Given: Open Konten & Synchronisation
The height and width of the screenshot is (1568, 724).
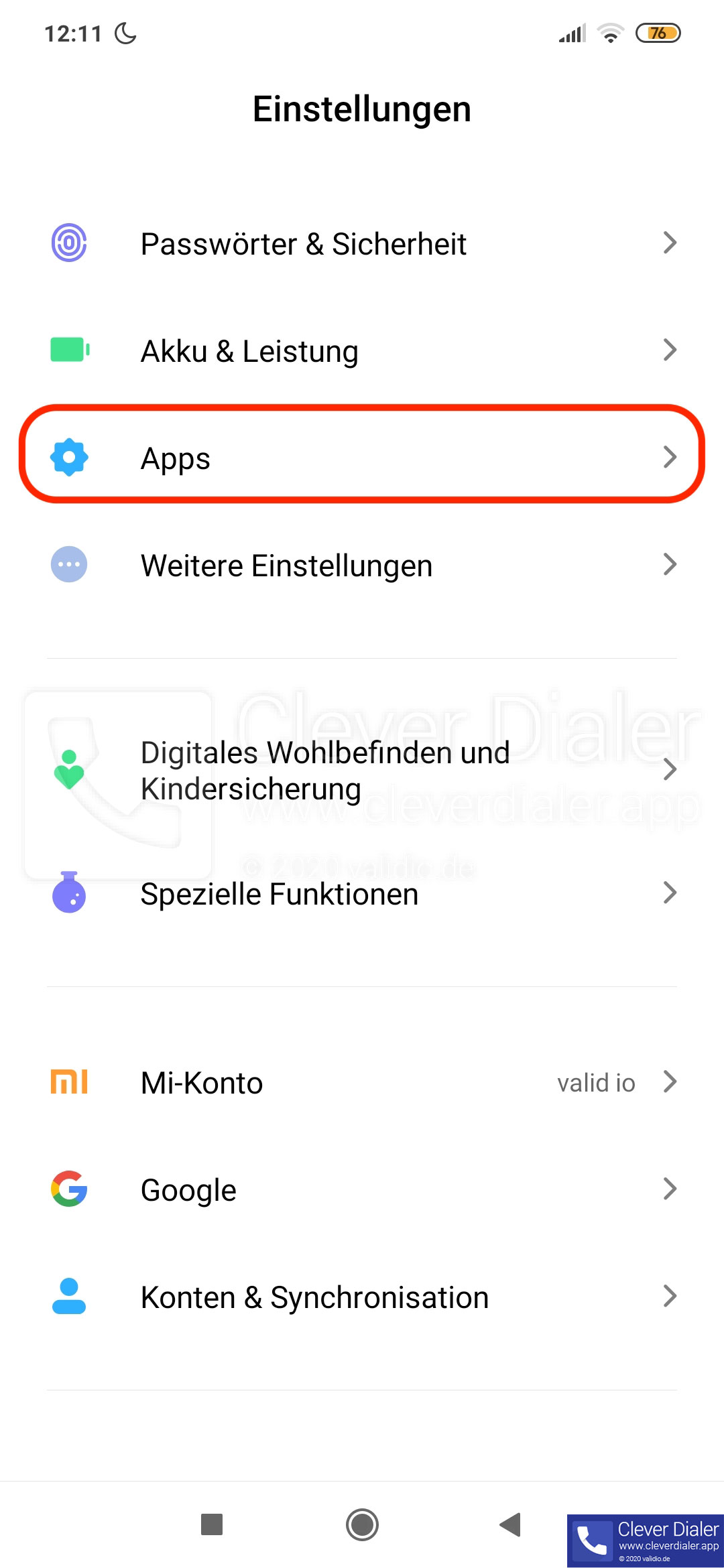Looking at the screenshot, I should (x=362, y=1297).
